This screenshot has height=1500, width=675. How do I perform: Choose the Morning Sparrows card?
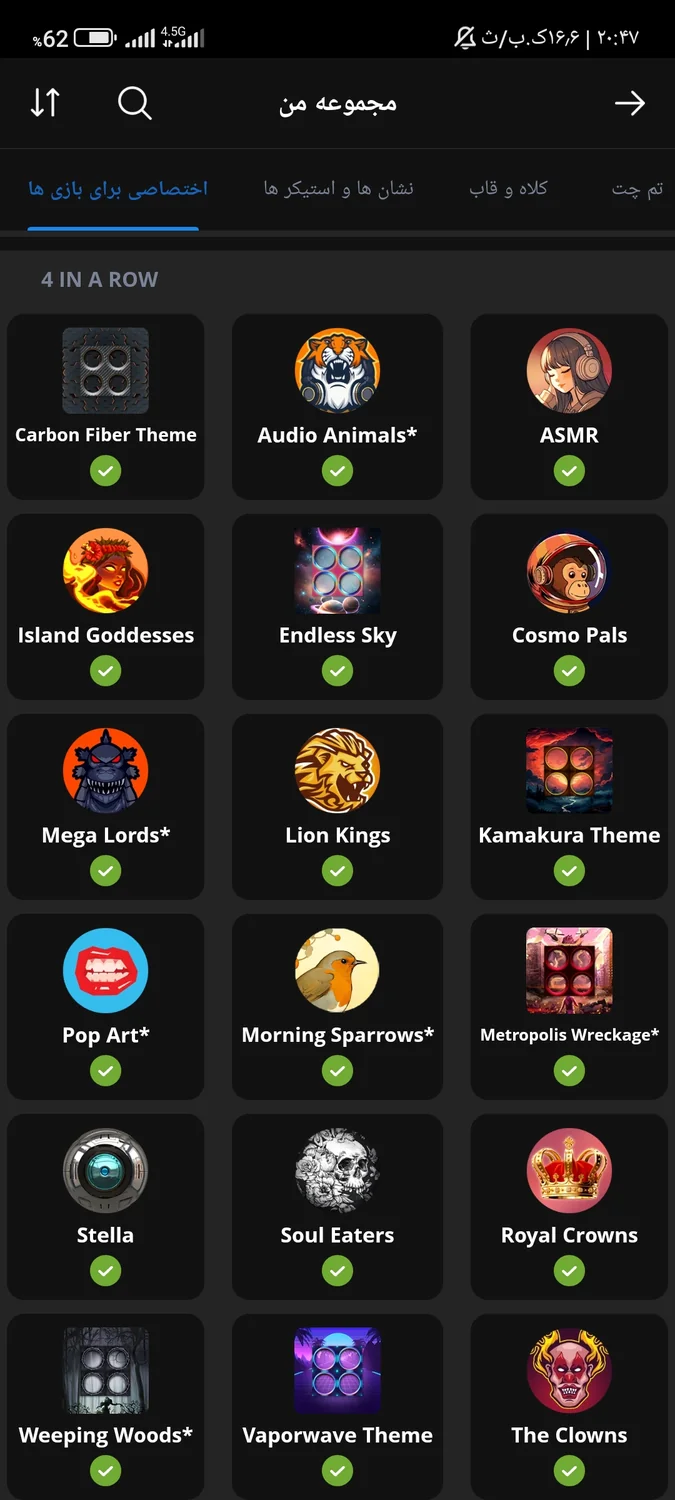click(338, 1007)
